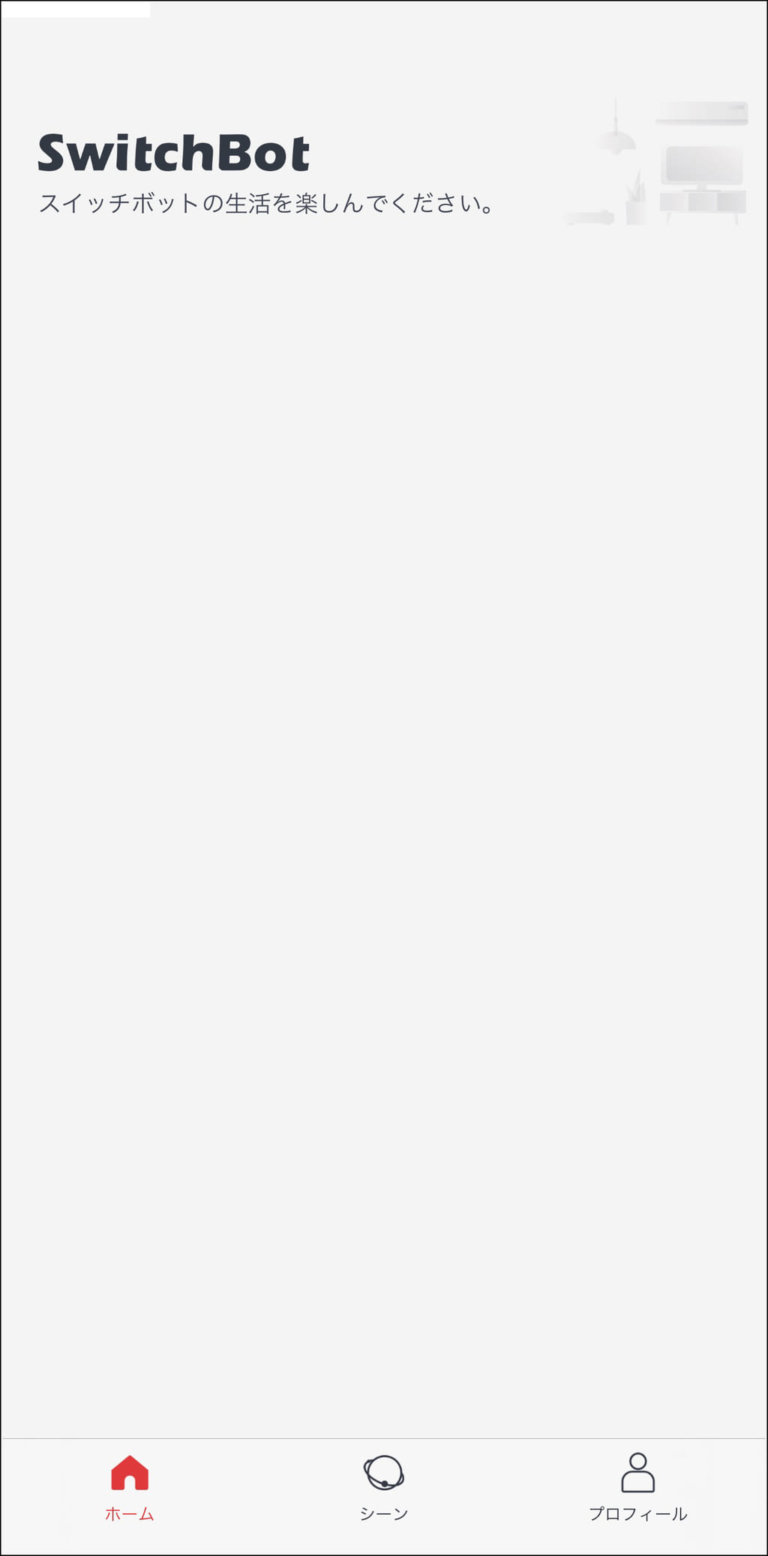Go to the プロフィール tab
This screenshot has width=768, height=1556.
[x=638, y=1487]
